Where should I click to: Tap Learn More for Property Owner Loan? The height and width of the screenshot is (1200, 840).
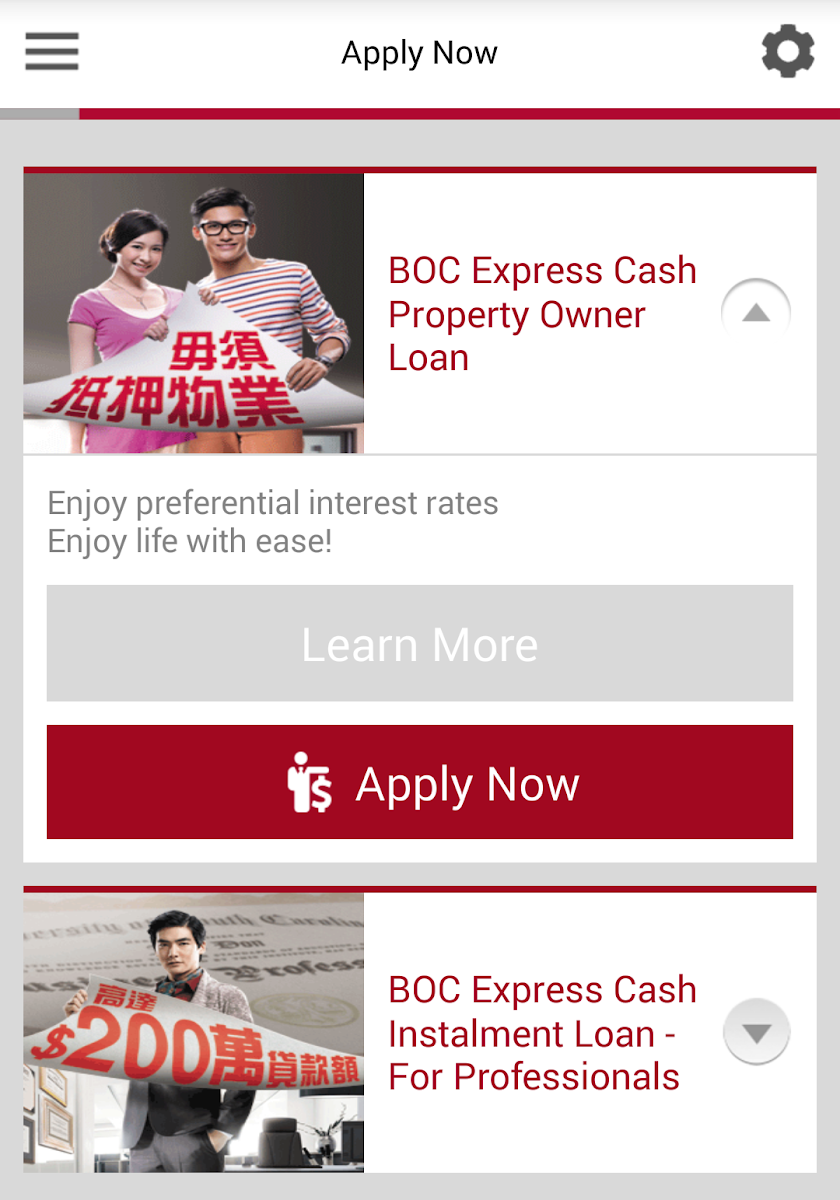point(420,643)
